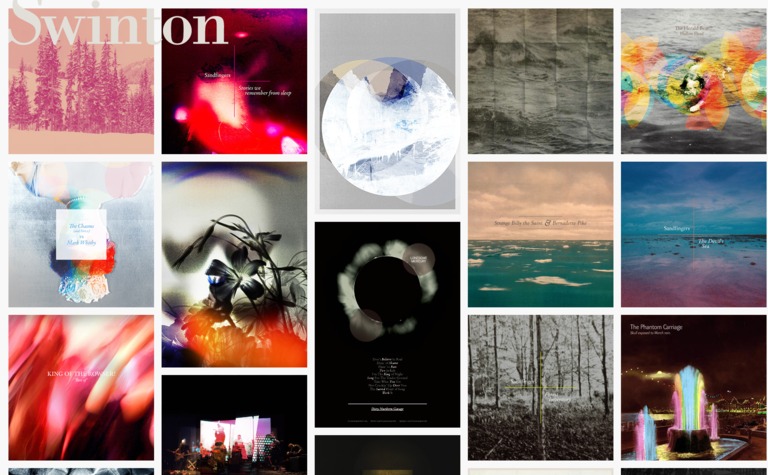768x475 pixels.
Task: Open the black ring poster with tracklist
Action: point(388,324)
